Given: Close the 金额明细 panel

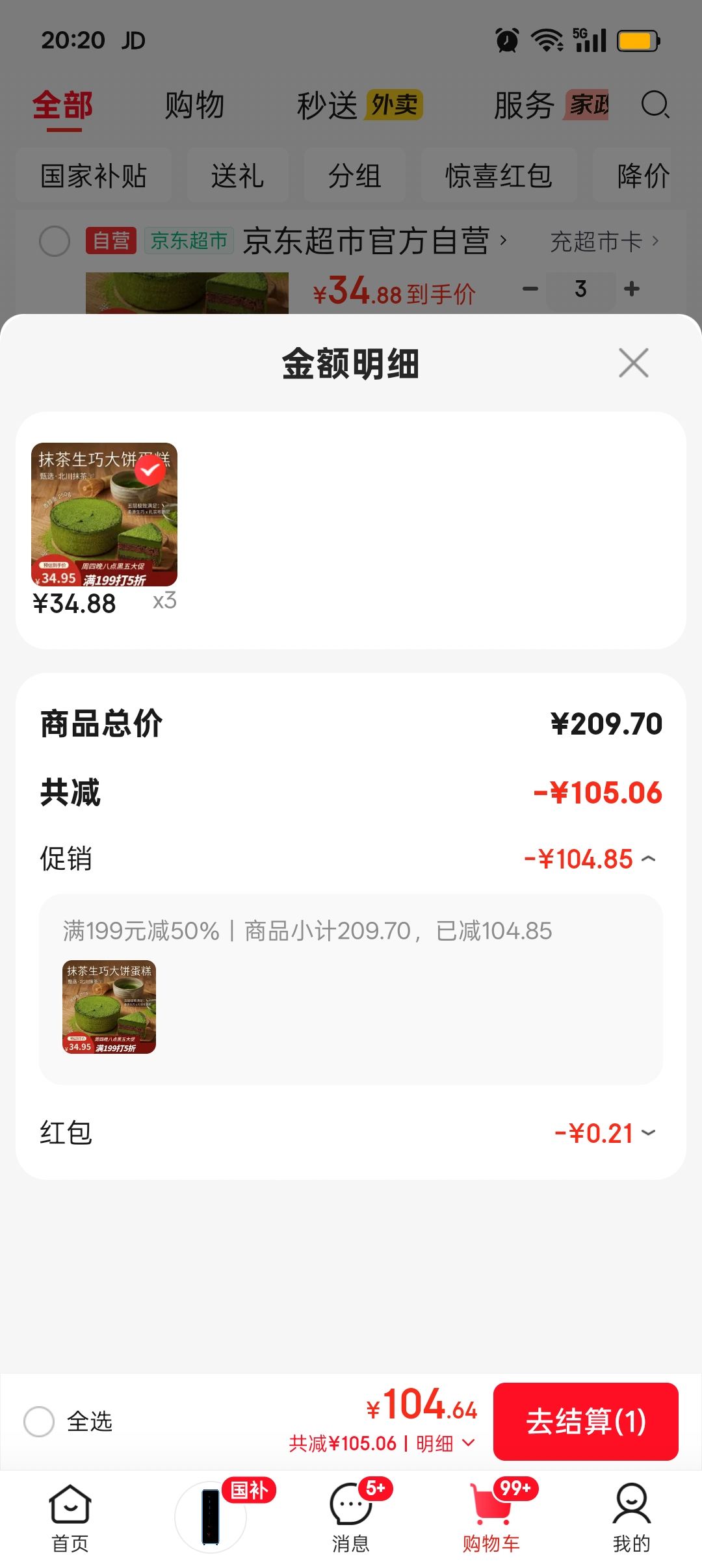Looking at the screenshot, I should click(x=634, y=363).
